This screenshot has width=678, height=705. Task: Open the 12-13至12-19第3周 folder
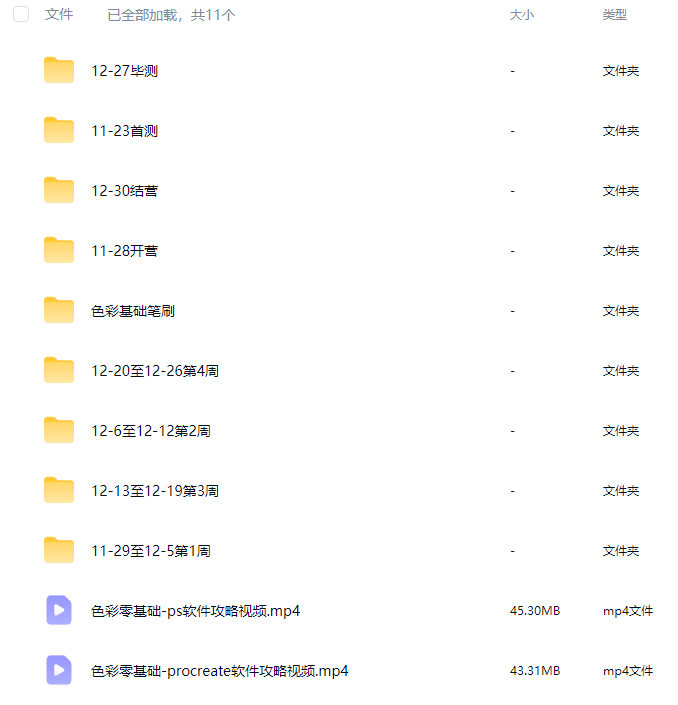point(154,491)
